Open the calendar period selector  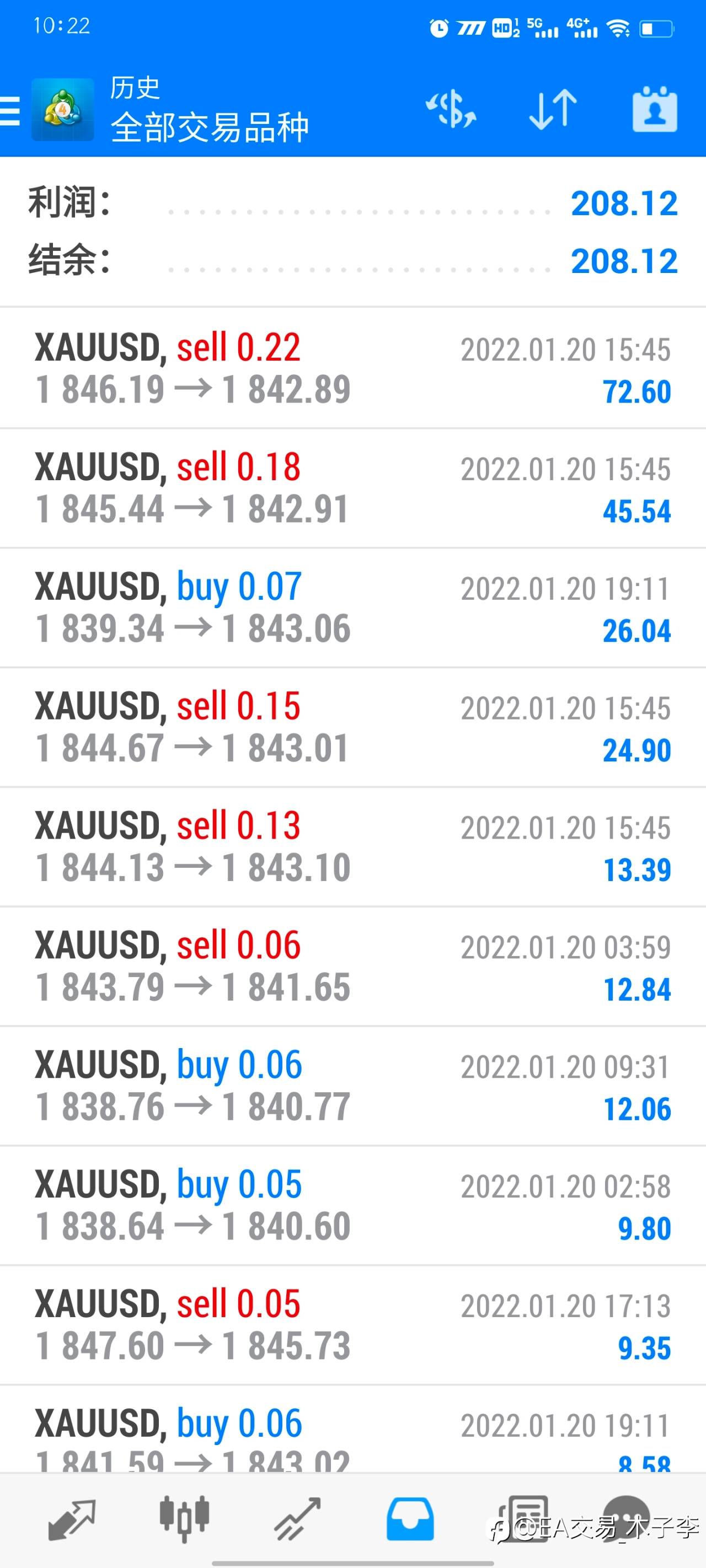tap(655, 110)
